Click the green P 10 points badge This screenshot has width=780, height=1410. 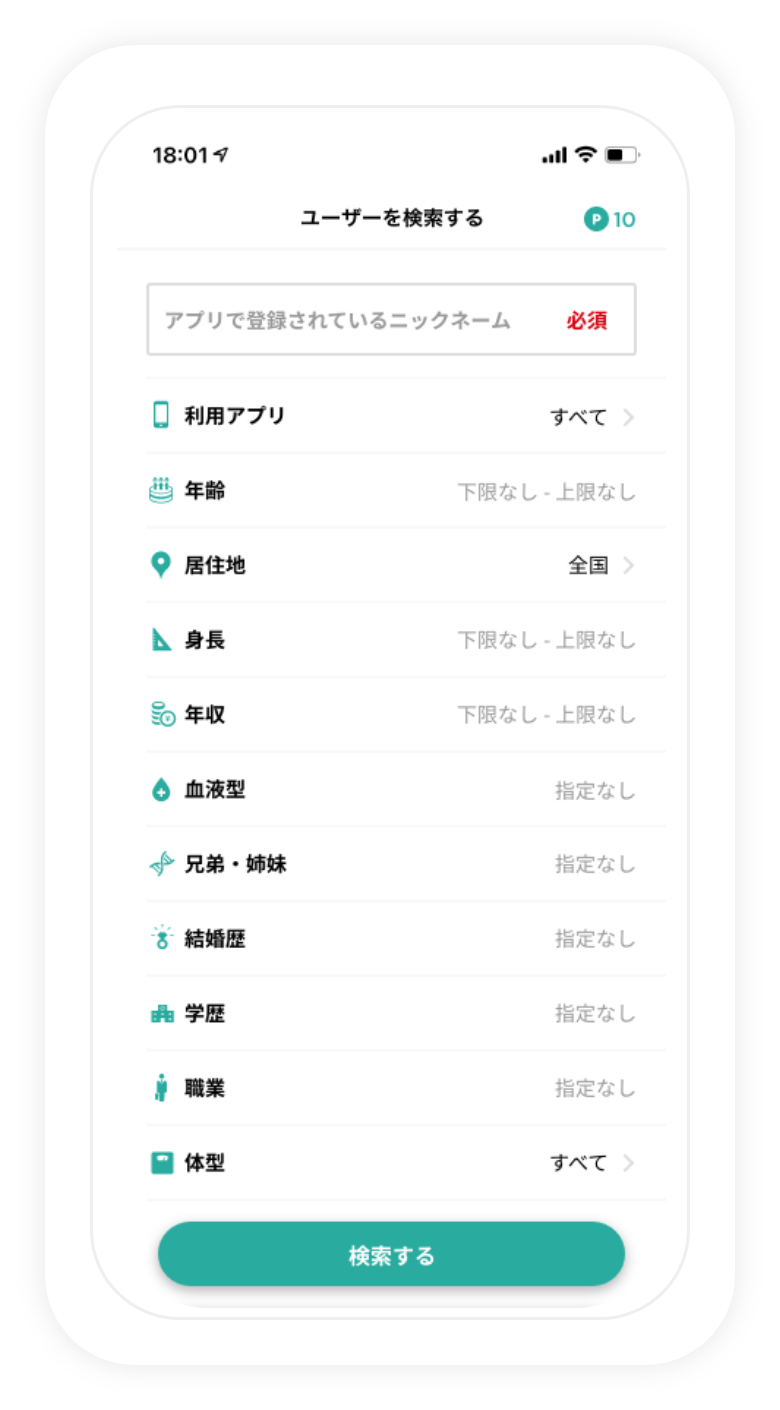610,219
